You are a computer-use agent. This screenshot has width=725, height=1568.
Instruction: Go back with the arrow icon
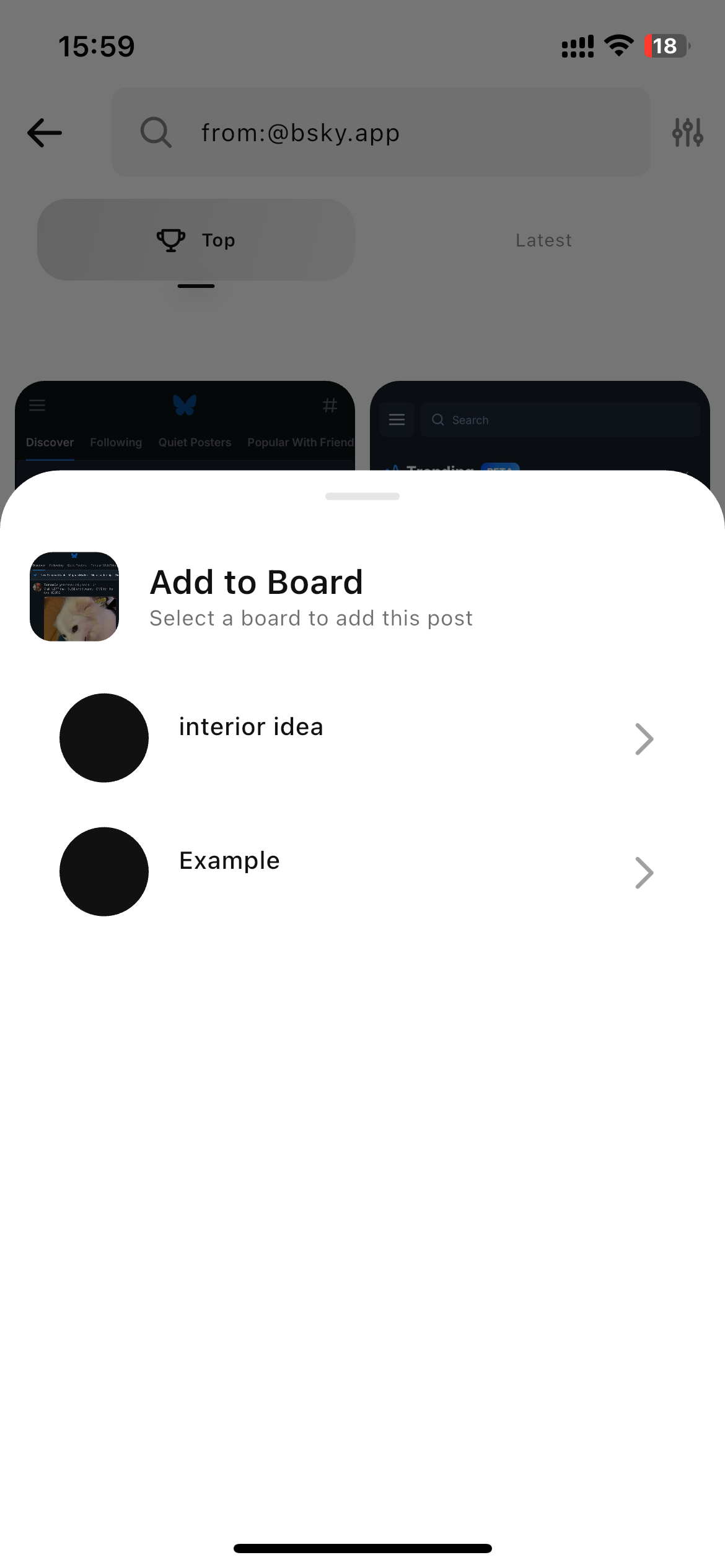45,133
